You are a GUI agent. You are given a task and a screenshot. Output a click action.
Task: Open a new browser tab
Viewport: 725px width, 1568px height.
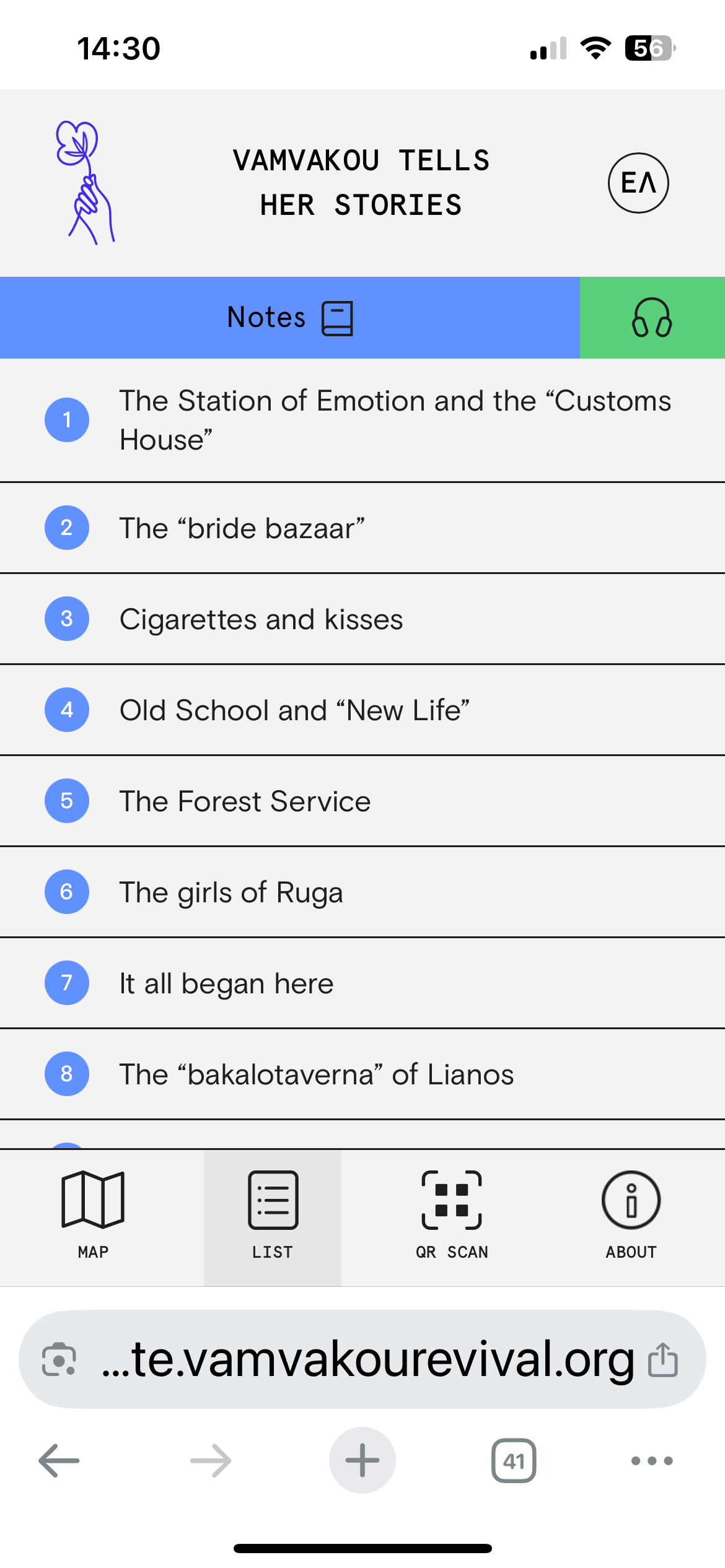pos(362,1461)
